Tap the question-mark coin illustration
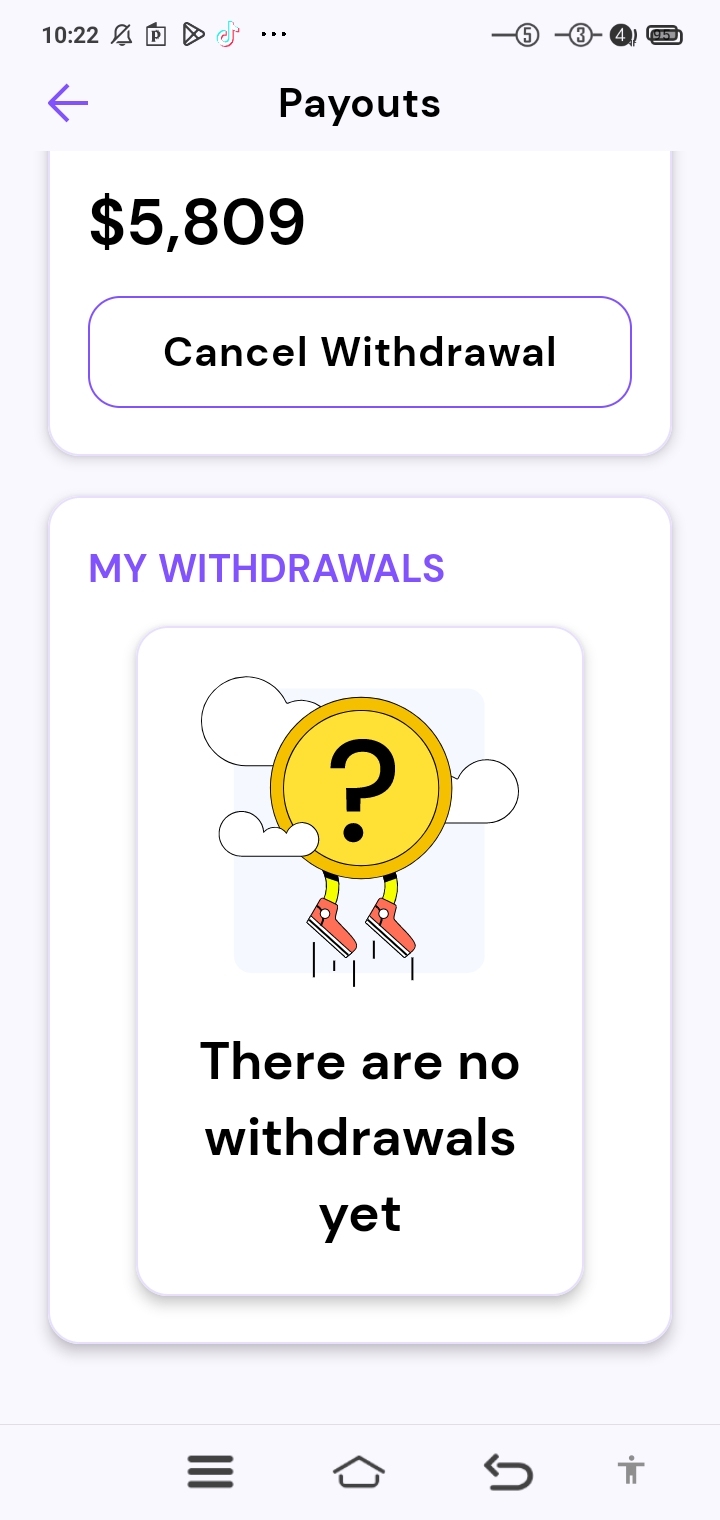 pos(359,790)
